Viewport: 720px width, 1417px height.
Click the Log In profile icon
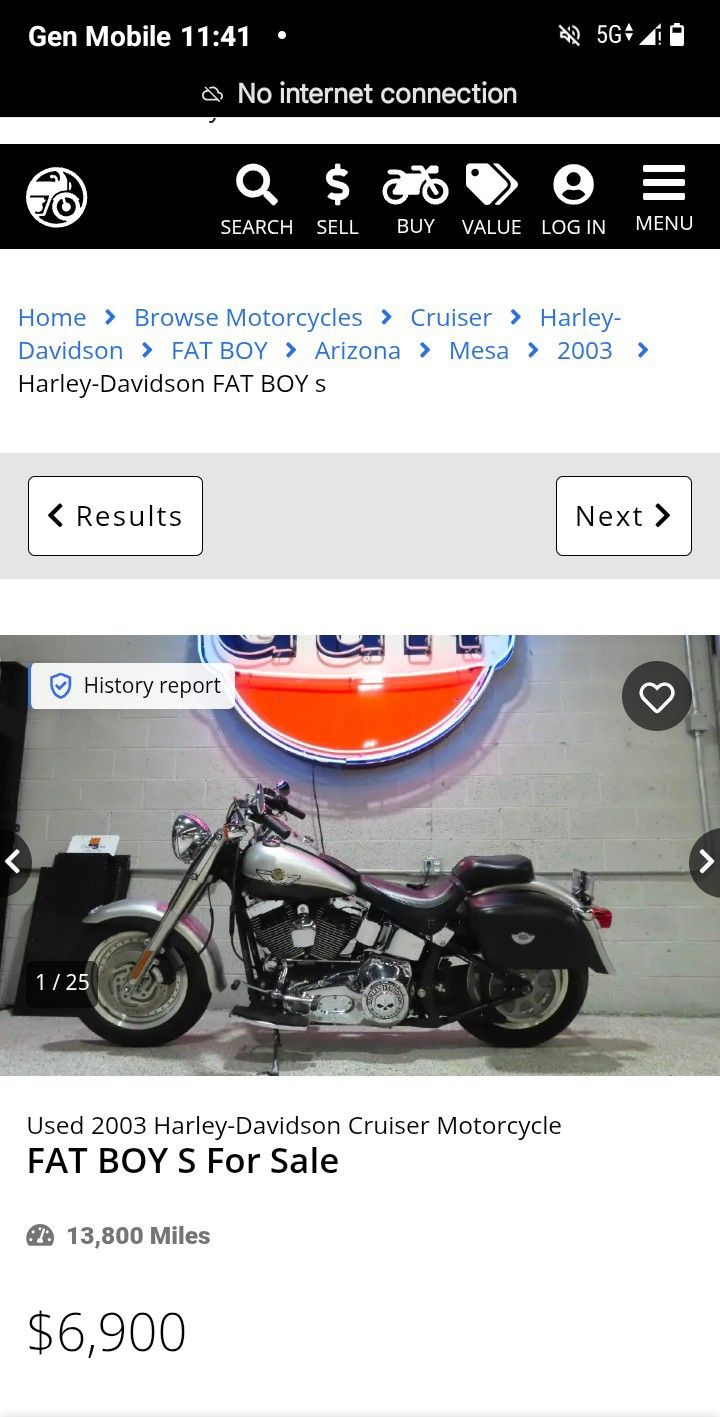[573, 185]
